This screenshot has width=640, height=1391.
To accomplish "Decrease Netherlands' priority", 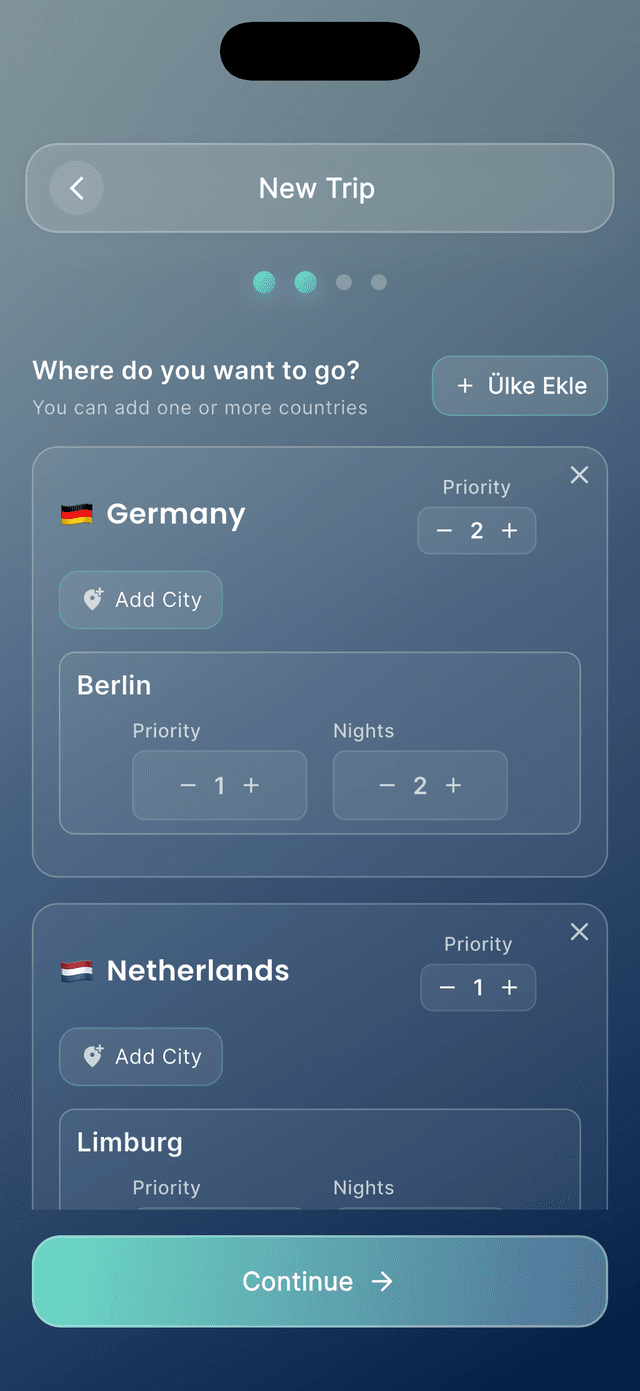I will click(447, 988).
